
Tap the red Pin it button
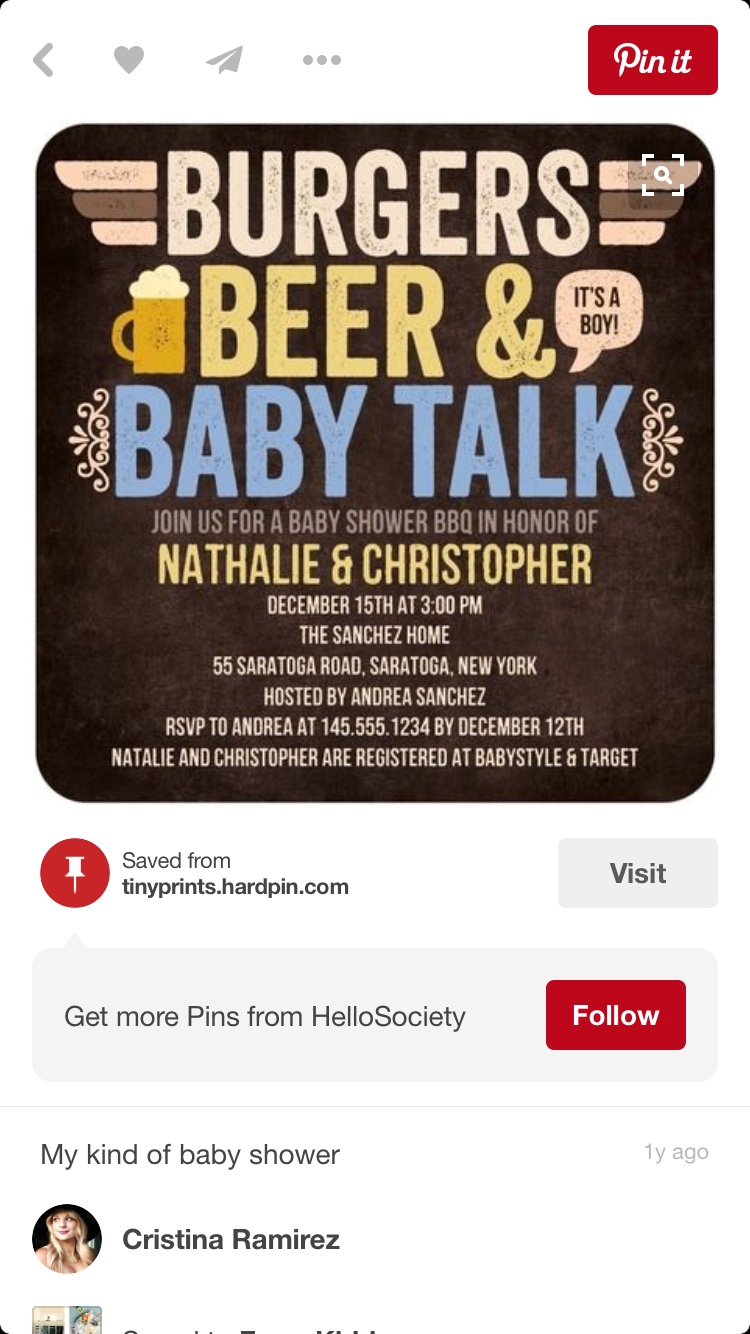pyautogui.click(x=652, y=60)
